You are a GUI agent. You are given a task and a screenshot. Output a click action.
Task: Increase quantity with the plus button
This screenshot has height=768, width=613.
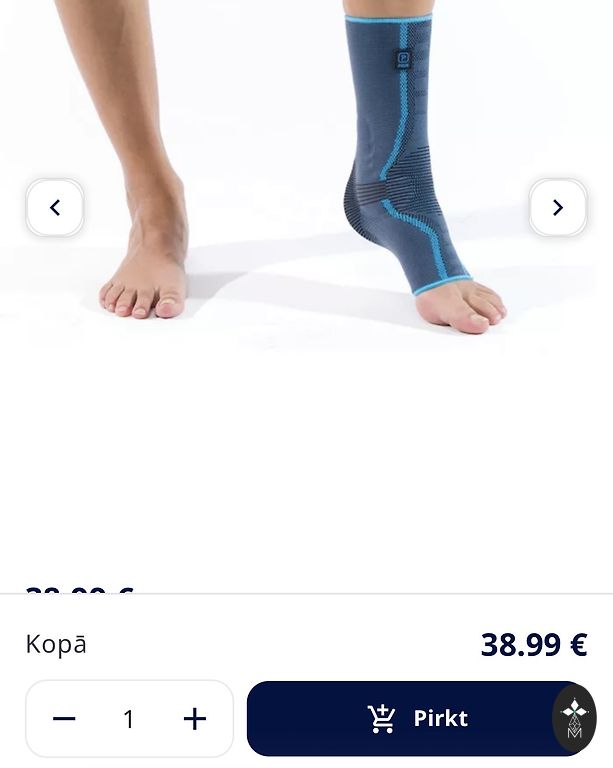[x=195, y=719]
